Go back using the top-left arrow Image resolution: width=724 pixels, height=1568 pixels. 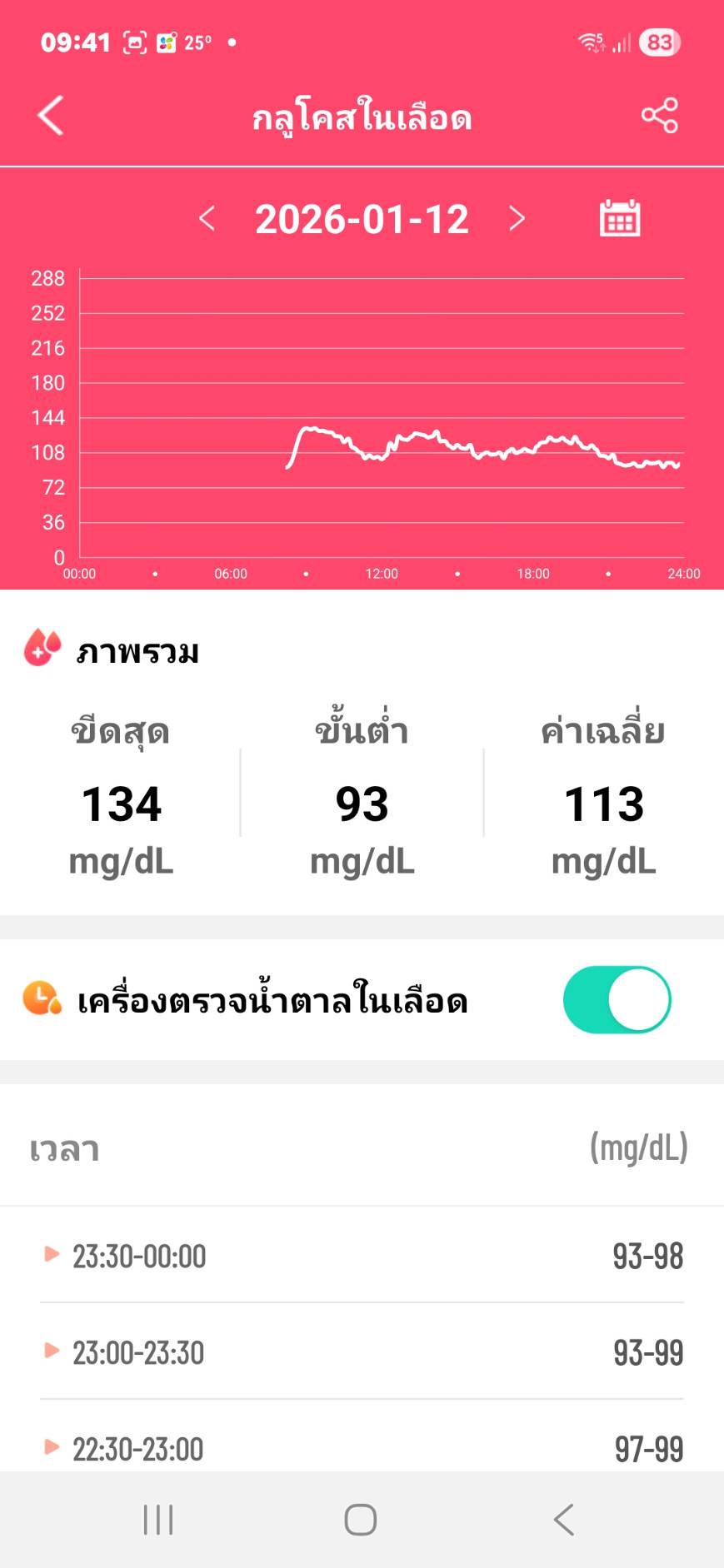click(x=51, y=116)
